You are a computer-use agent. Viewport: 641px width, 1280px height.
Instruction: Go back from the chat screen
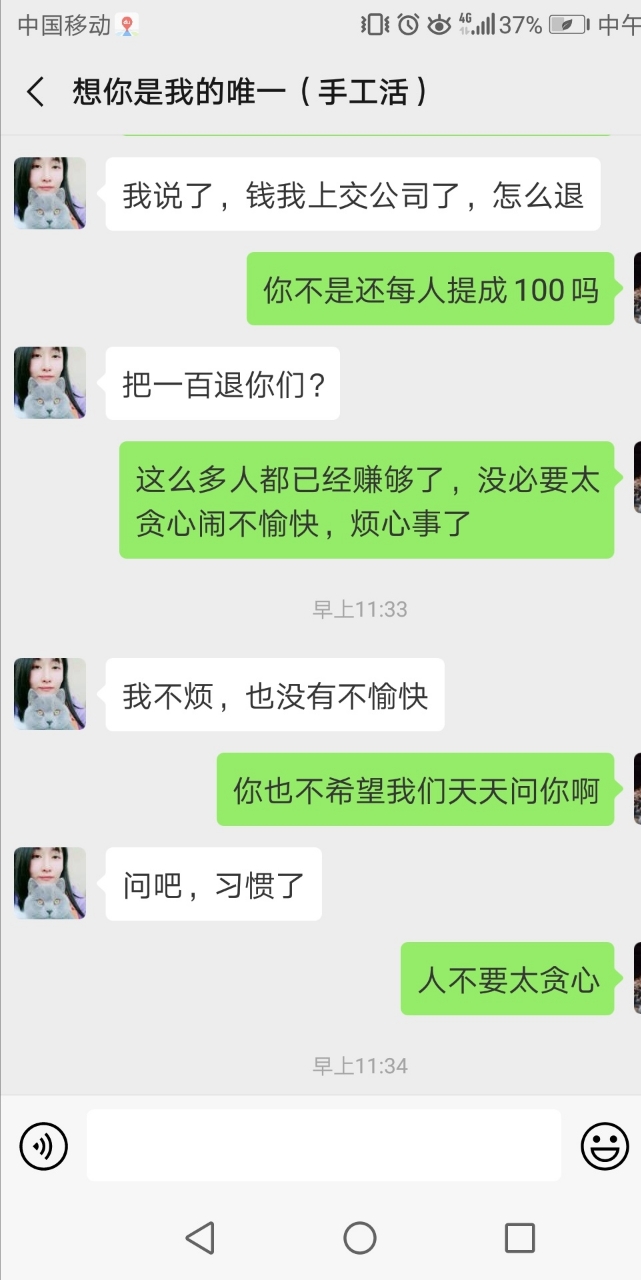click(x=36, y=92)
